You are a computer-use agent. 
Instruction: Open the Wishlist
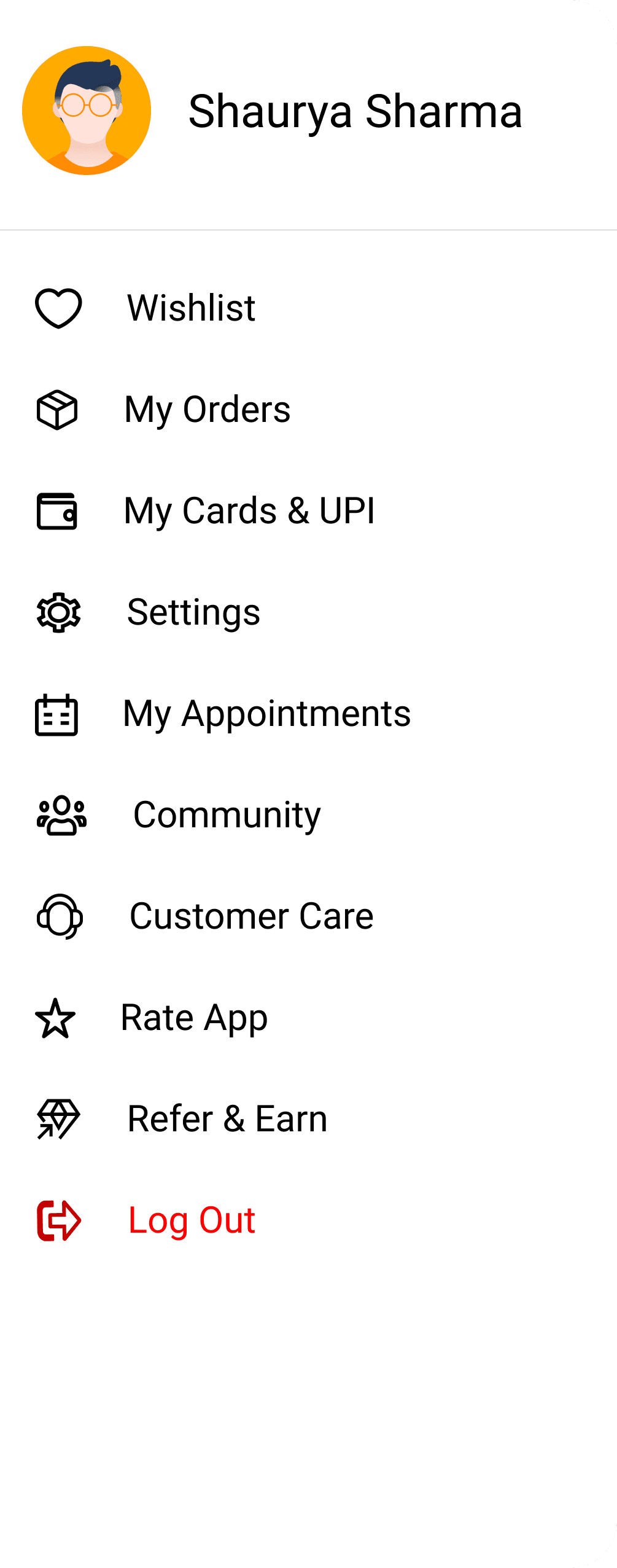coord(190,308)
